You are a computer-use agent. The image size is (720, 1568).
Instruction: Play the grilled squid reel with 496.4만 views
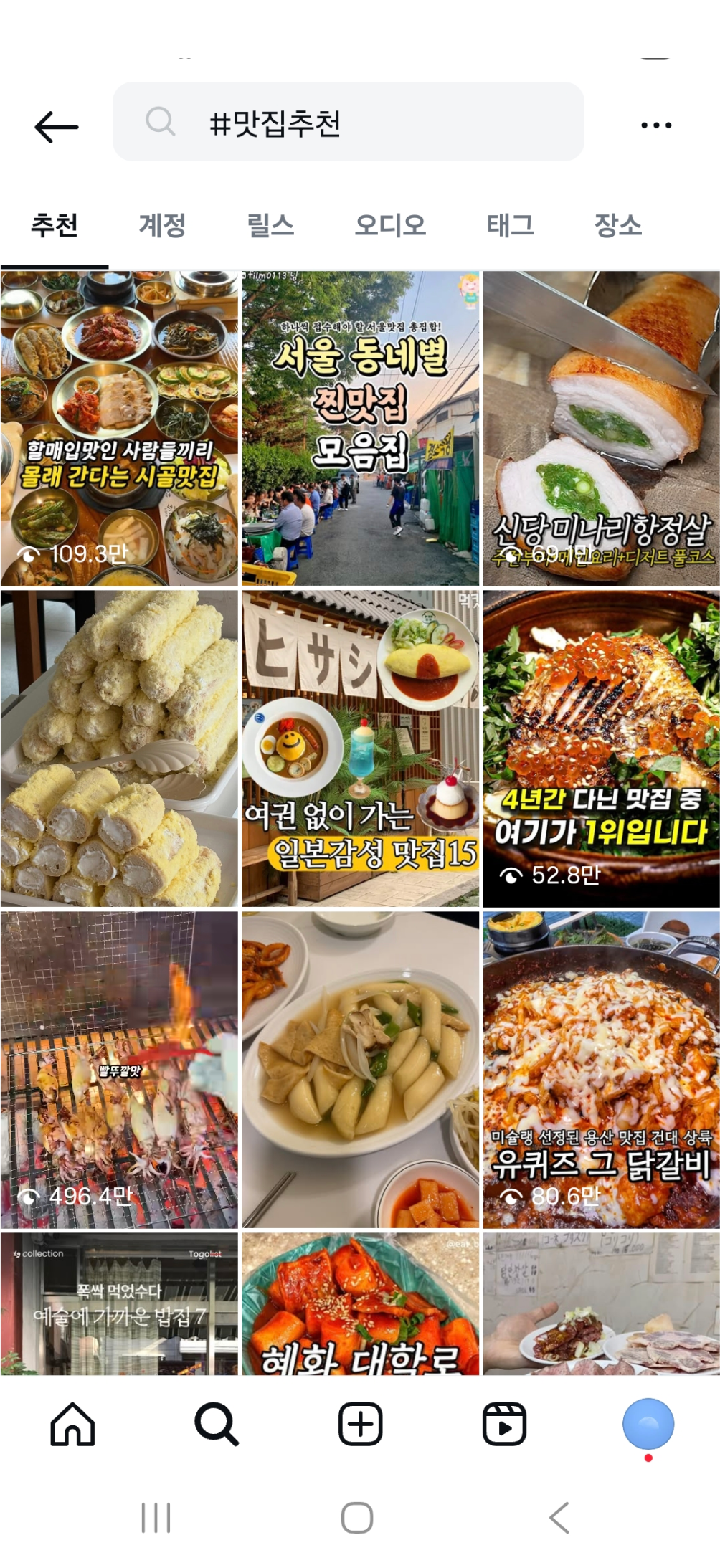(119, 1070)
